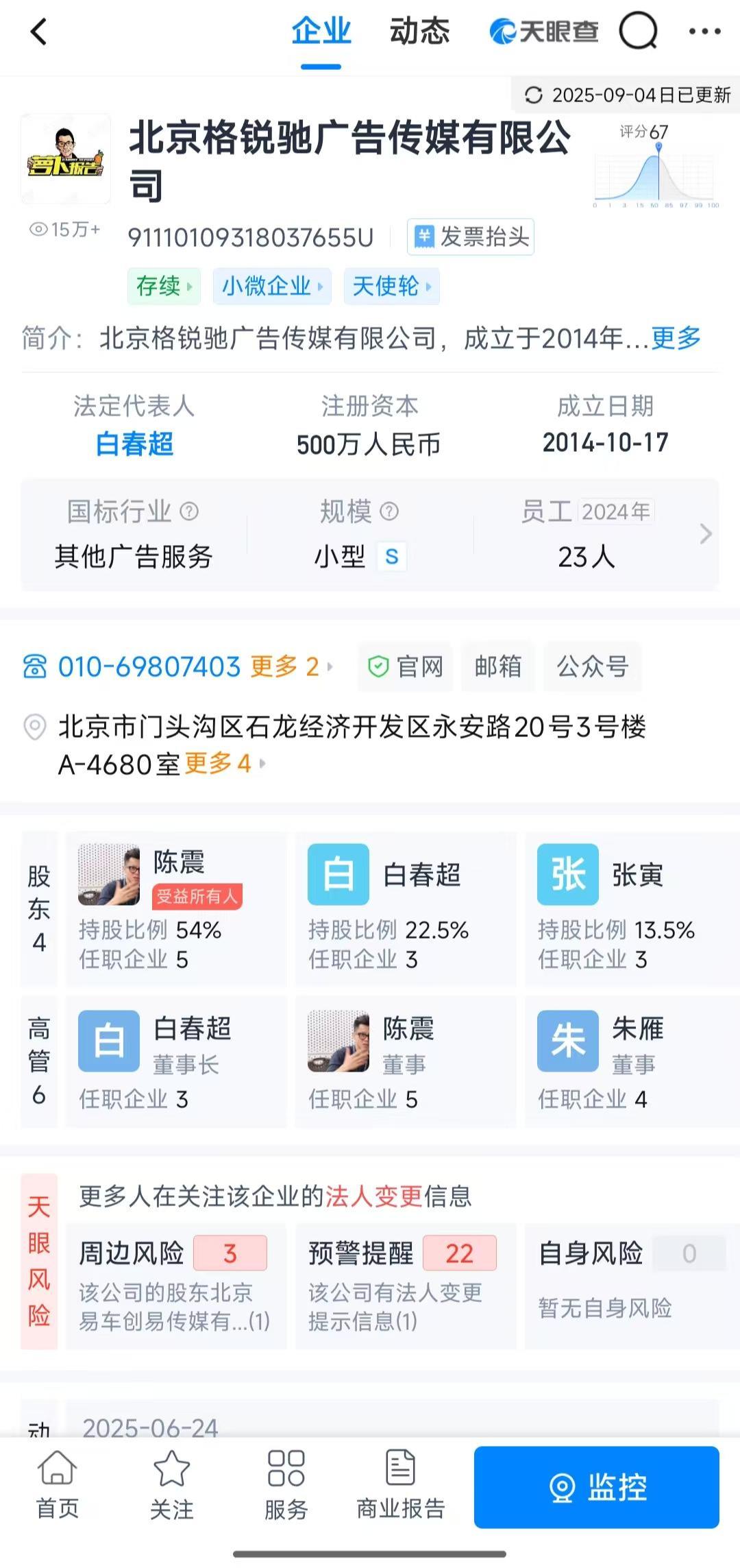The width and height of the screenshot is (740, 1568).
Task: Open the three-dot overflow menu
Action: (704, 32)
